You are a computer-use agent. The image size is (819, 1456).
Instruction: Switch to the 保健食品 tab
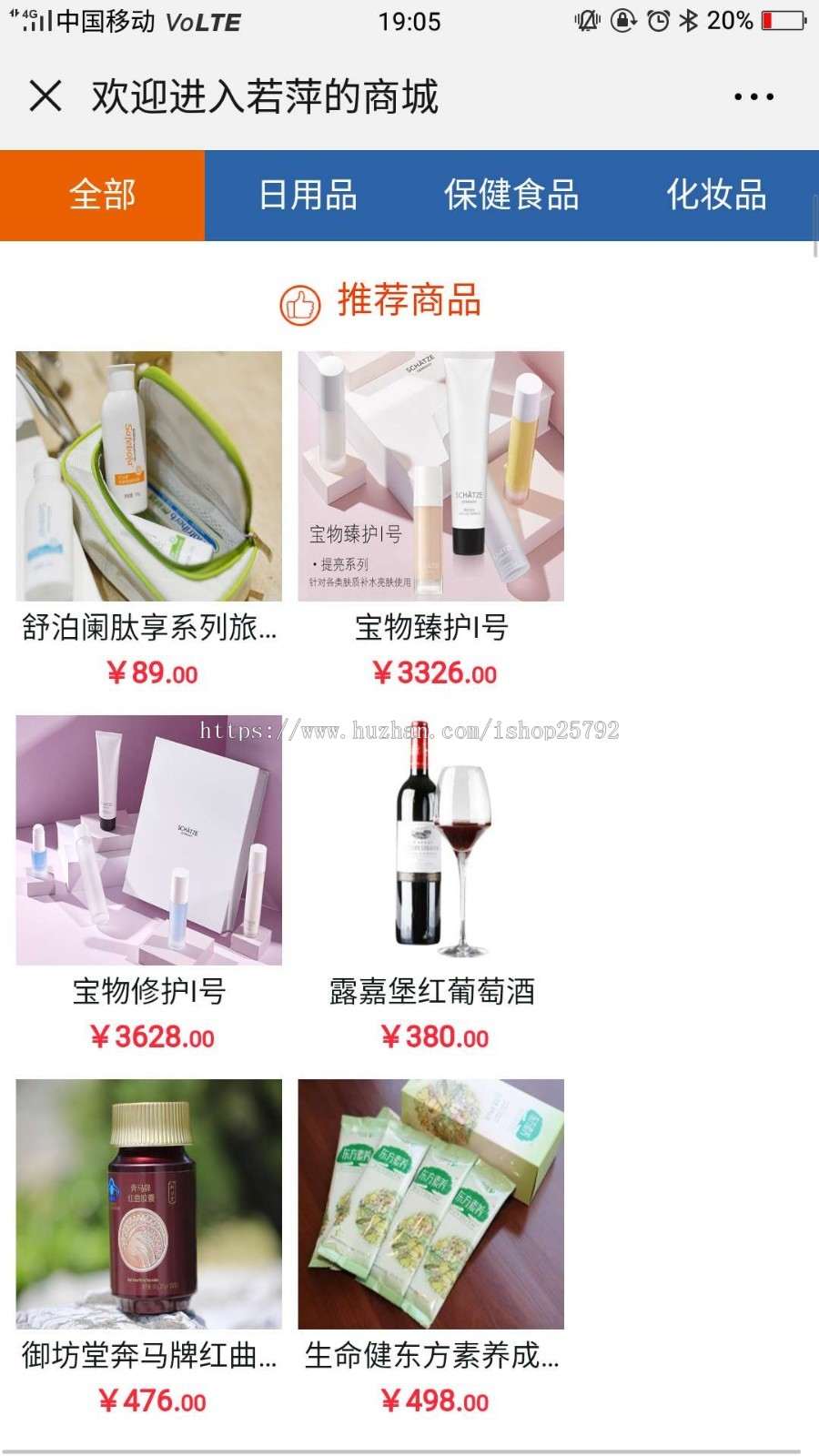[513, 194]
